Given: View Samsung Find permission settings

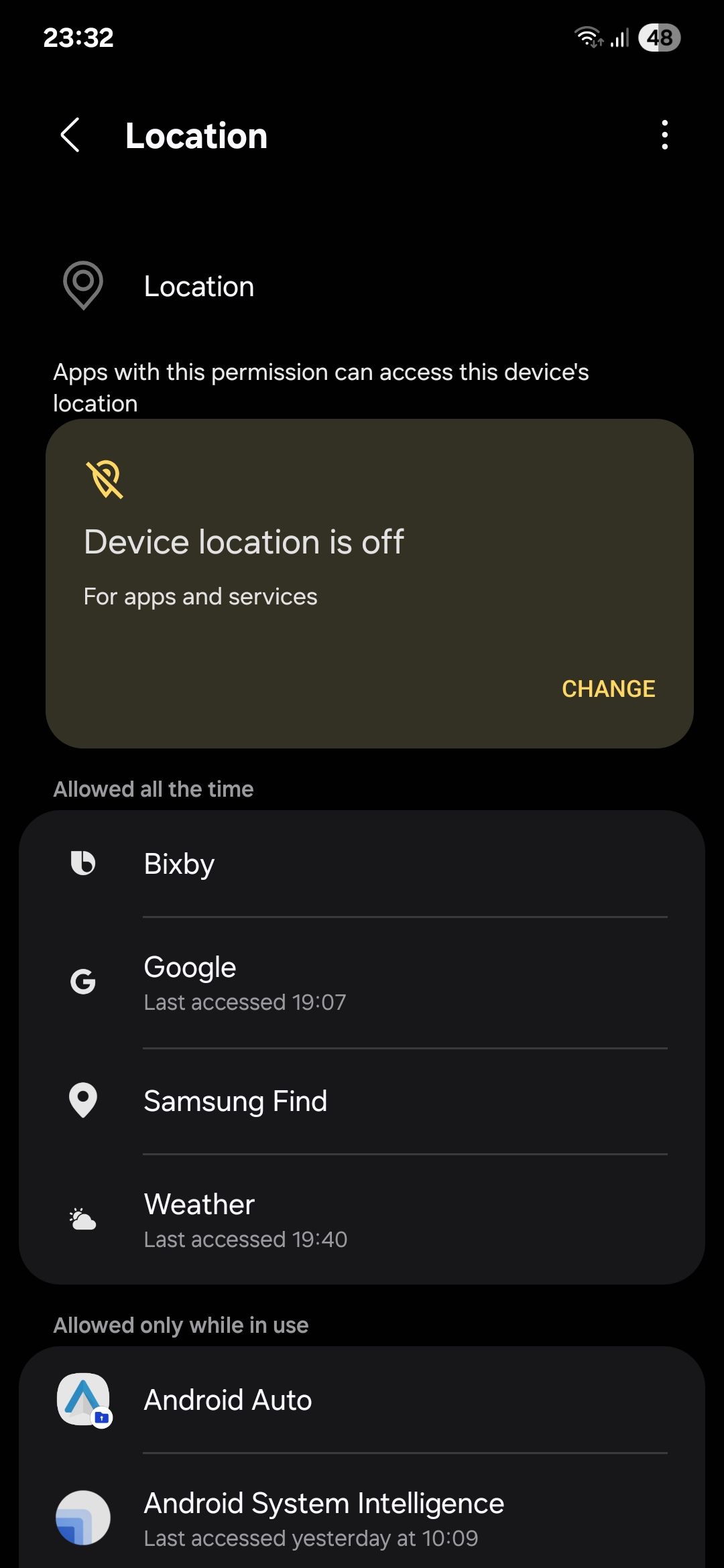Looking at the screenshot, I should 362,1100.
